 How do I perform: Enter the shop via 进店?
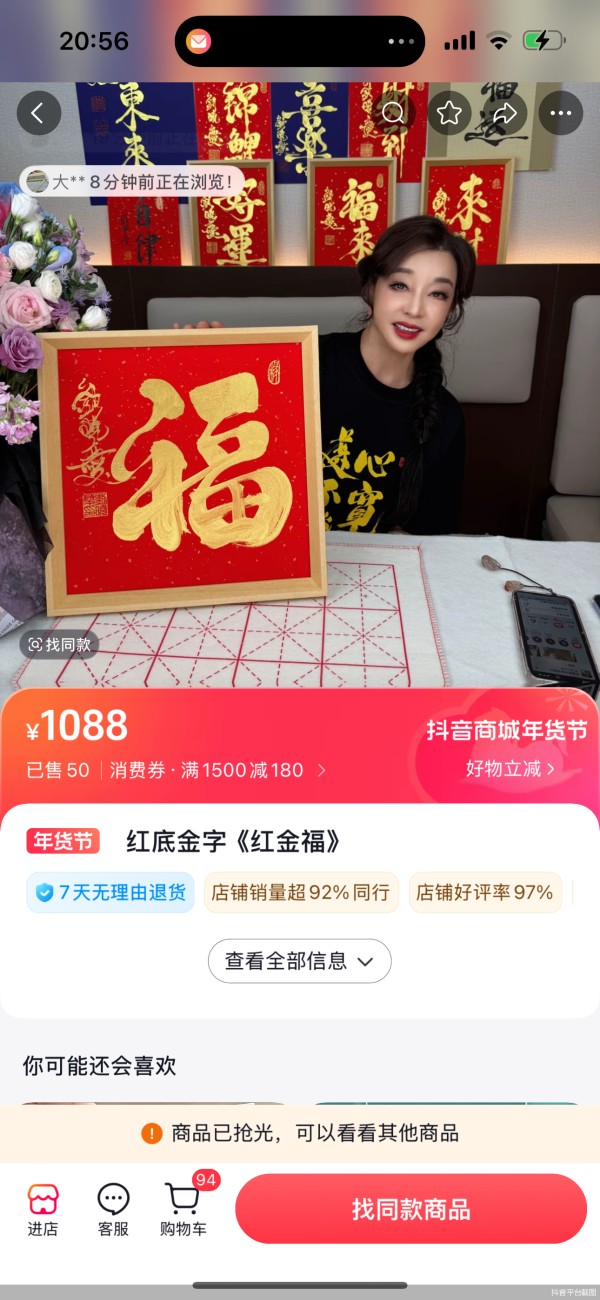point(43,1209)
